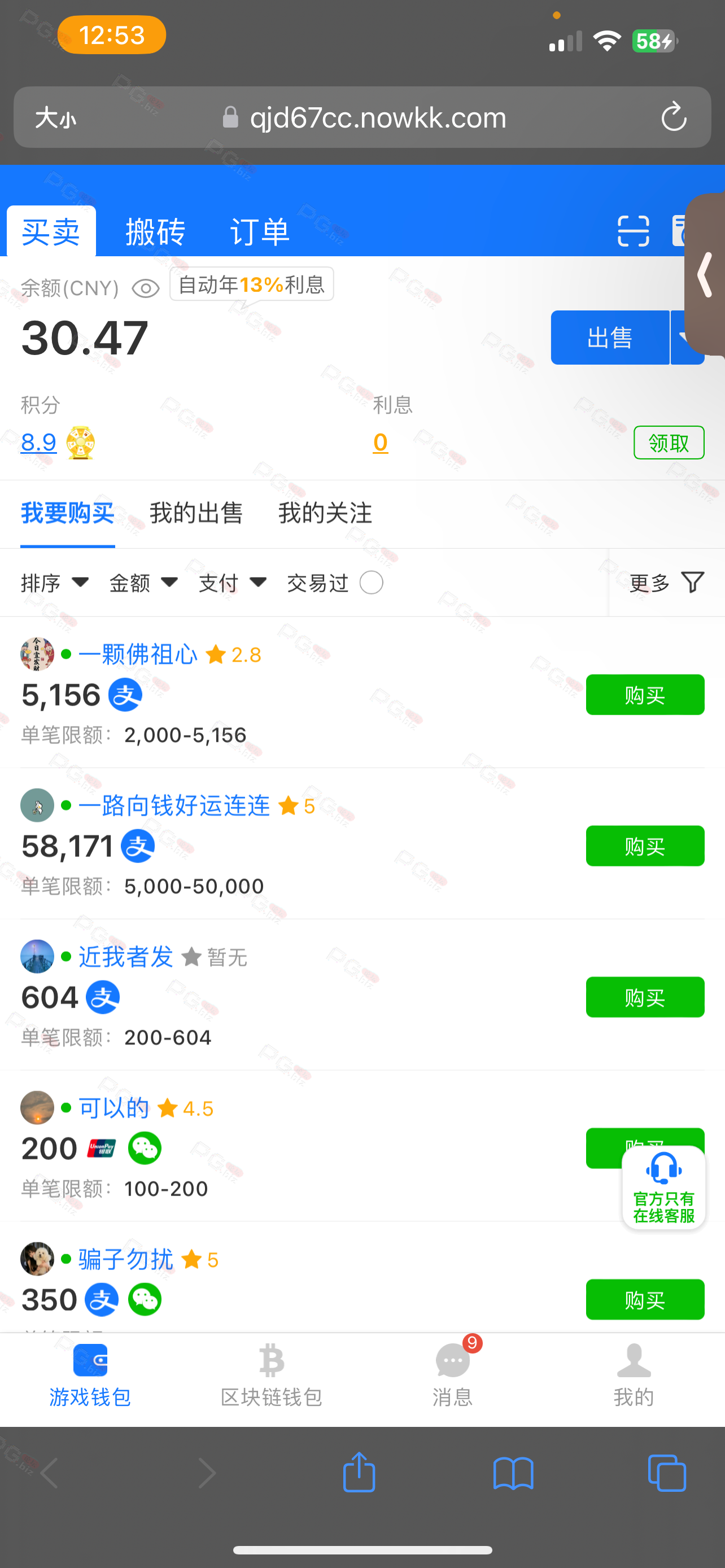Tap the 出售 sell button
The height and width of the screenshot is (1568, 725).
coord(610,337)
